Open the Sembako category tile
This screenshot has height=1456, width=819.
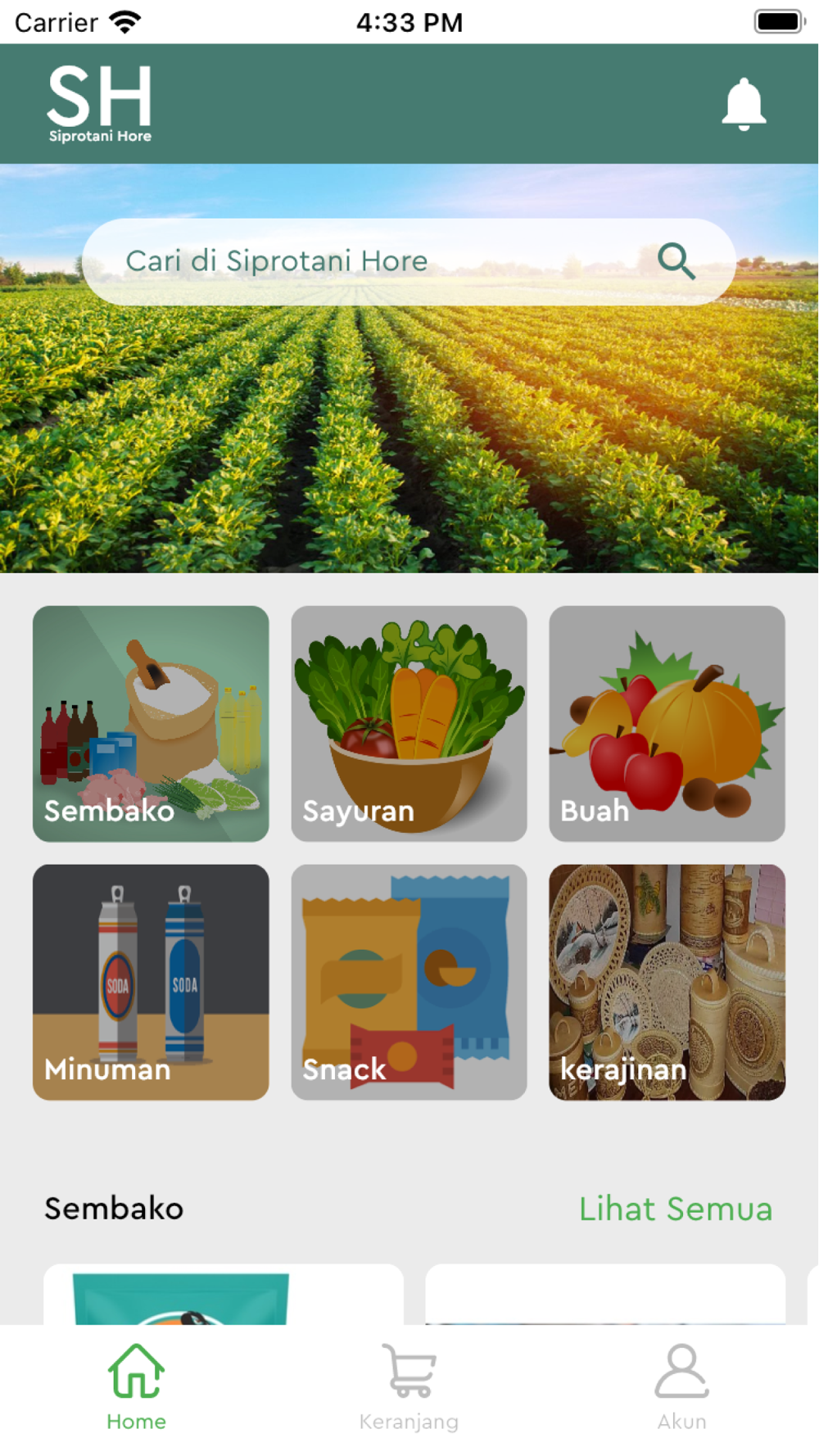(x=151, y=723)
